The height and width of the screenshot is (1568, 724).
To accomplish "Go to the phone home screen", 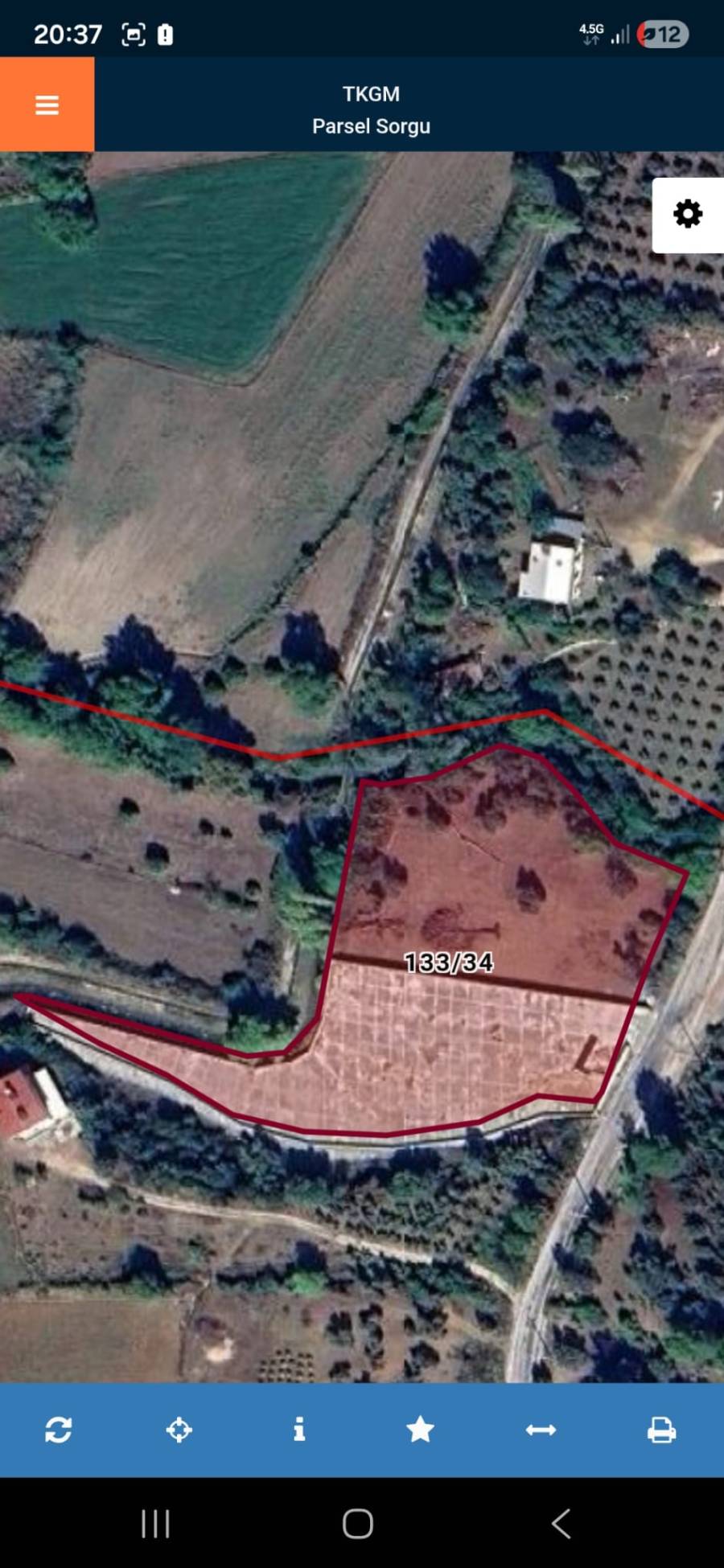I will point(358,1523).
